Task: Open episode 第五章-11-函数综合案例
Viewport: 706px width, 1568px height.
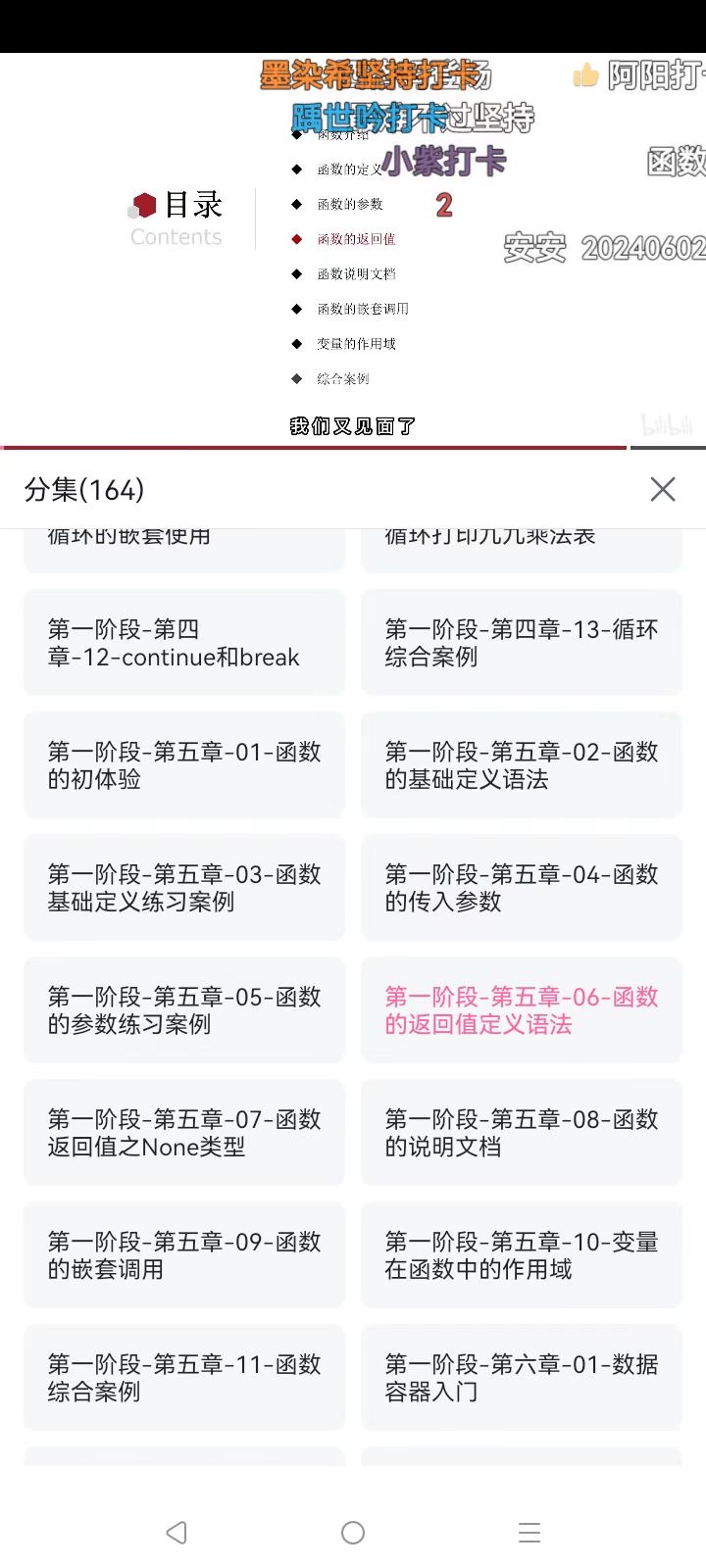Action: point(184,1378)
